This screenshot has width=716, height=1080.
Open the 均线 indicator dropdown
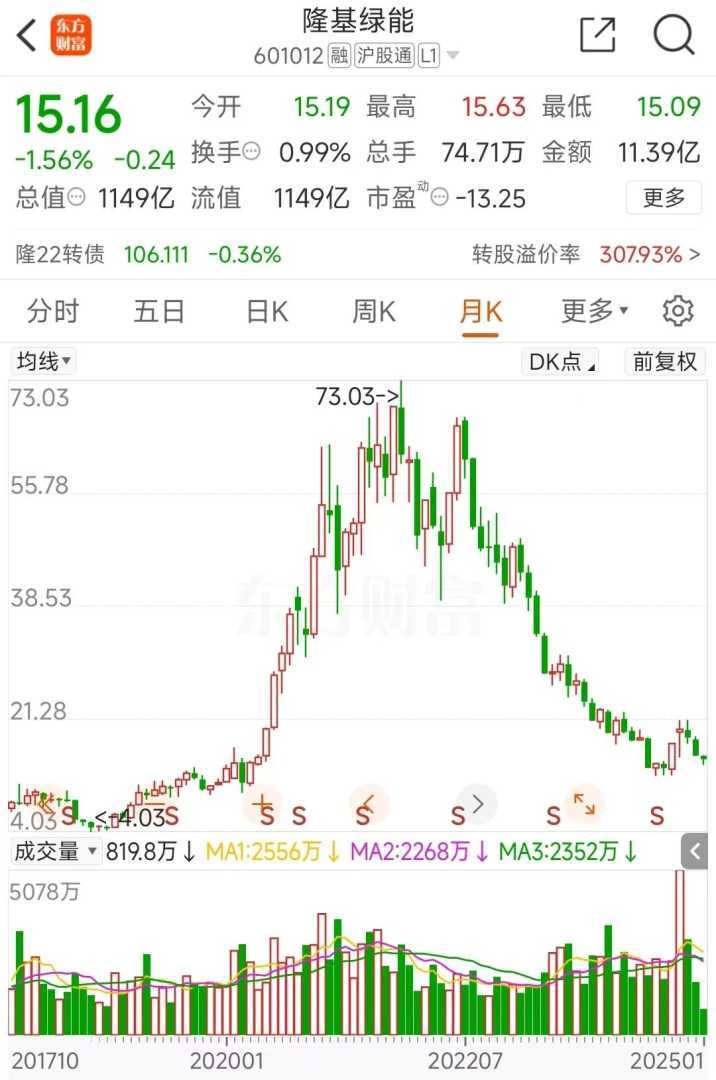coord(44,361)
